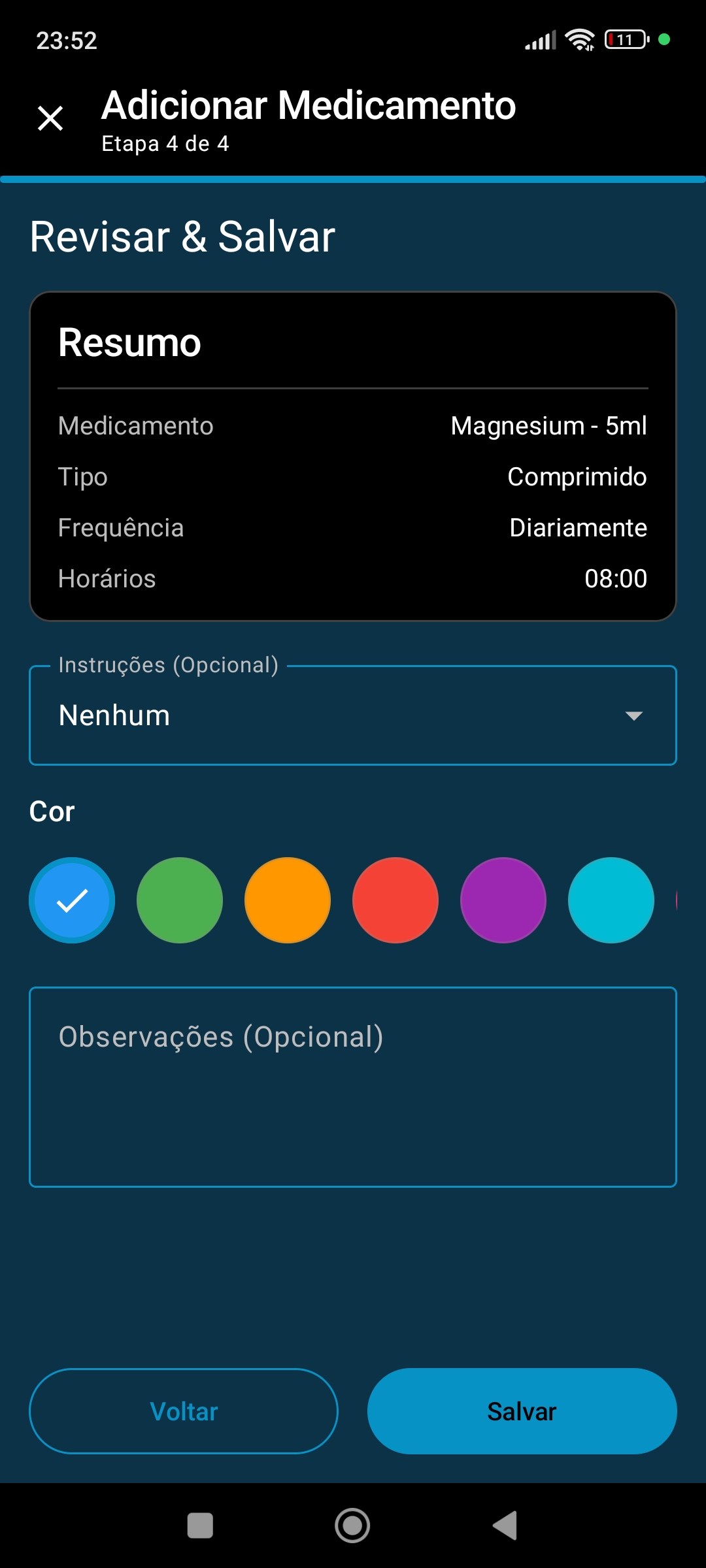This screenshot has width=706, height=1568.
Task: Select the red medication color
Action: pos(395,900)
